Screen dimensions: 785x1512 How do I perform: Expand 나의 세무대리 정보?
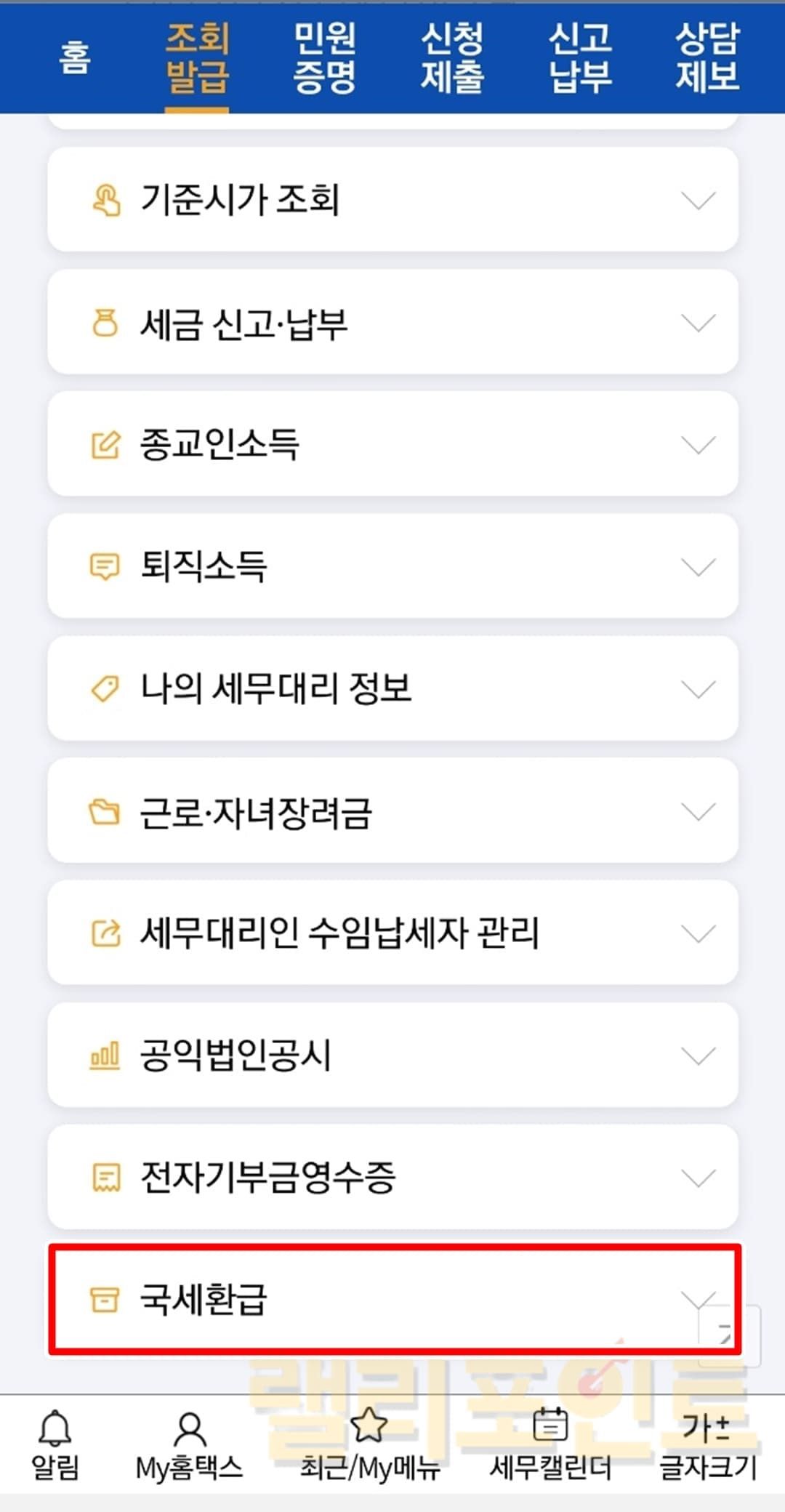[392, 688]
